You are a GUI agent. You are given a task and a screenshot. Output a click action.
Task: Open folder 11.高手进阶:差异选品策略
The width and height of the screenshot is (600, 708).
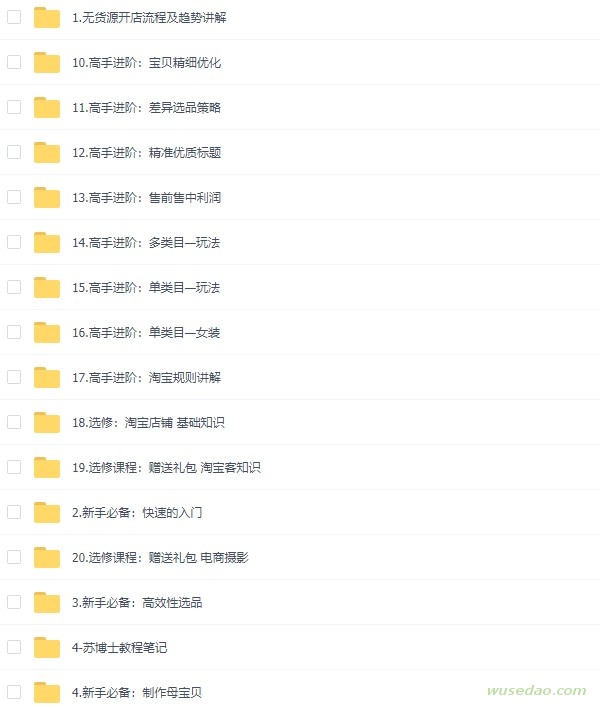[146, 107]
